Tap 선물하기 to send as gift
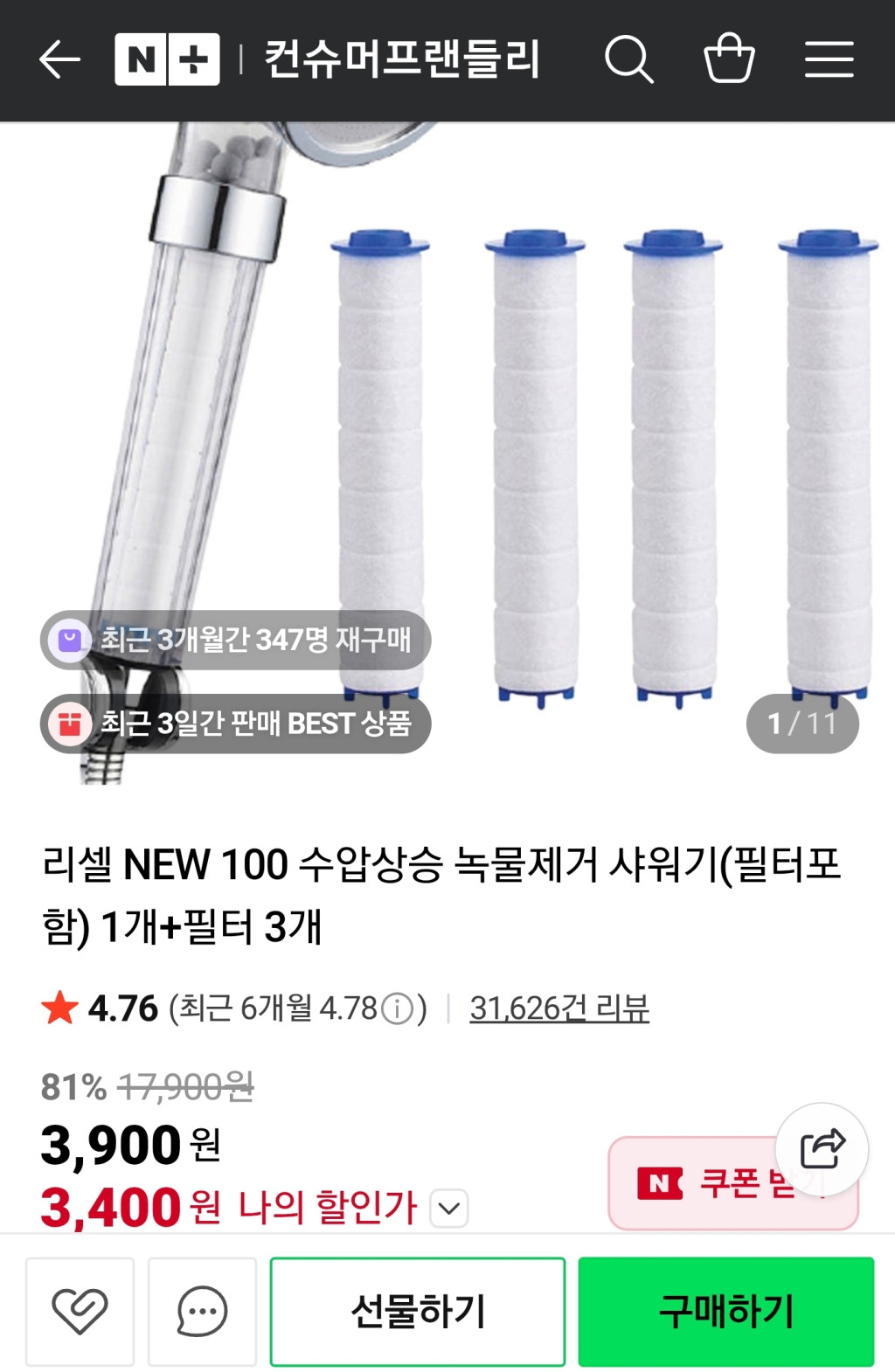Image resolution: width=895 pixels, height=1372 pixels. pyautogui.click(x=418, y=1311)
